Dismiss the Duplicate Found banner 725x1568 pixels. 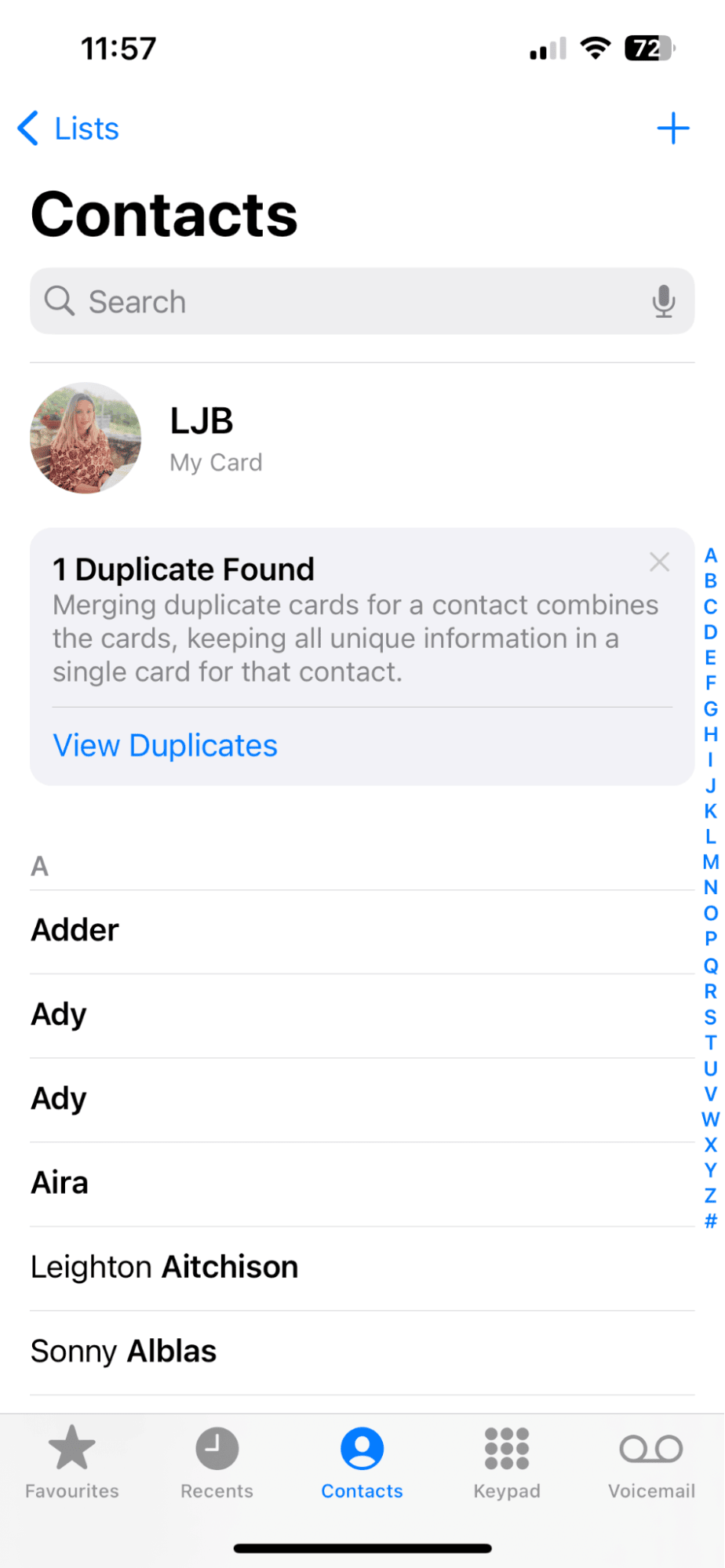(x=659, y=562)
